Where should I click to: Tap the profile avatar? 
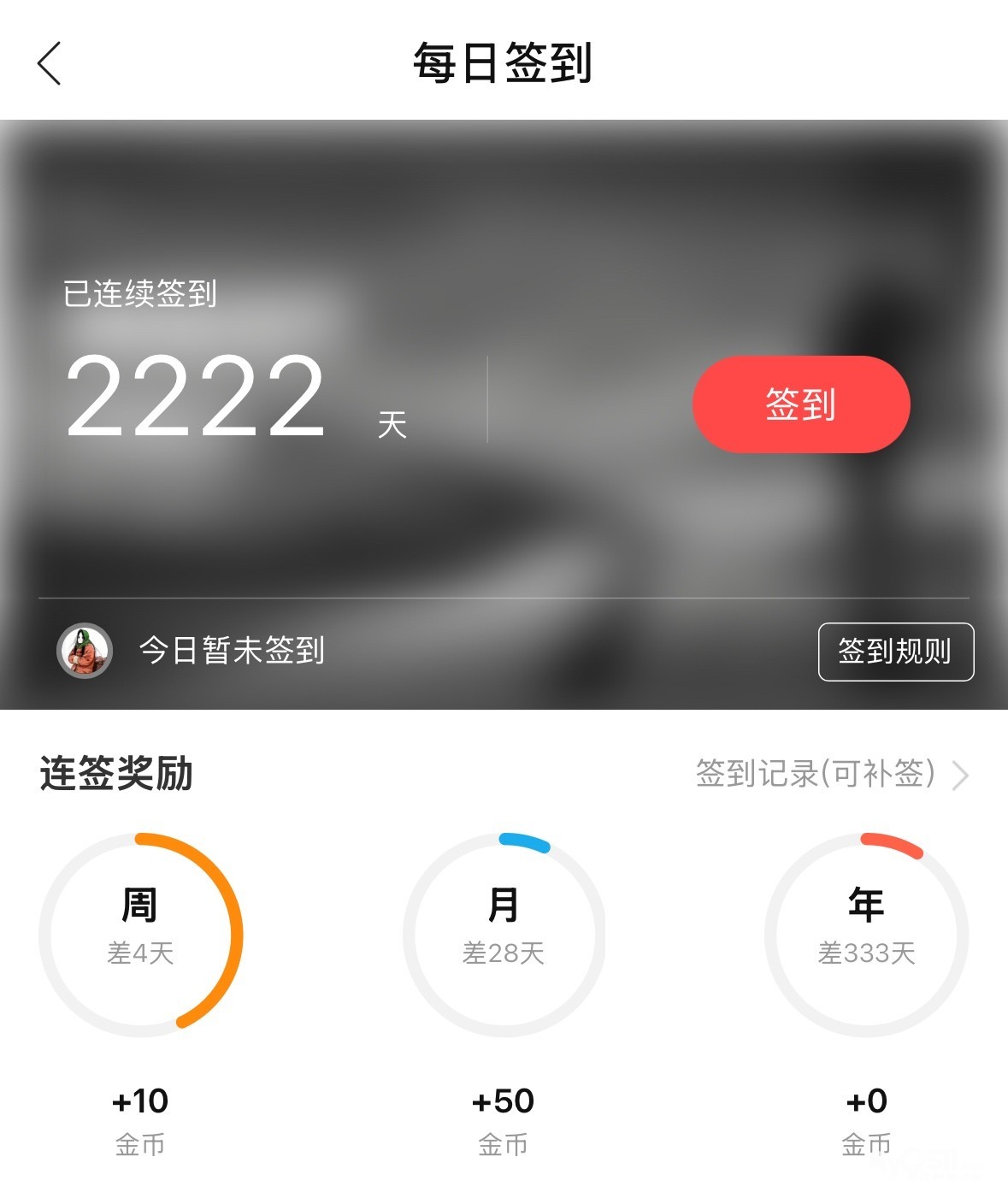84,651
